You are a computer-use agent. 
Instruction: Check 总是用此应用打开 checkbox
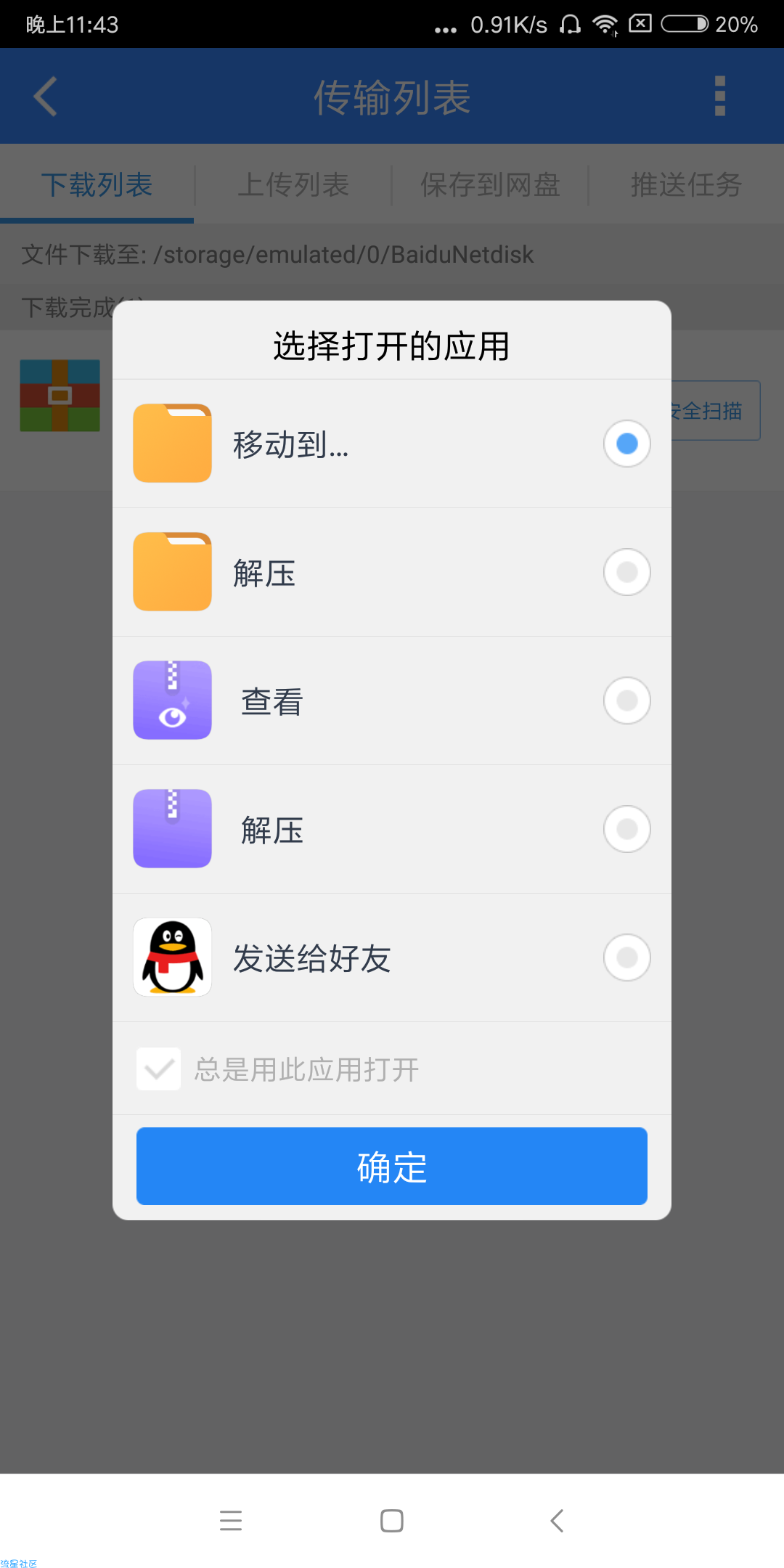click(x=159, y=1069)
